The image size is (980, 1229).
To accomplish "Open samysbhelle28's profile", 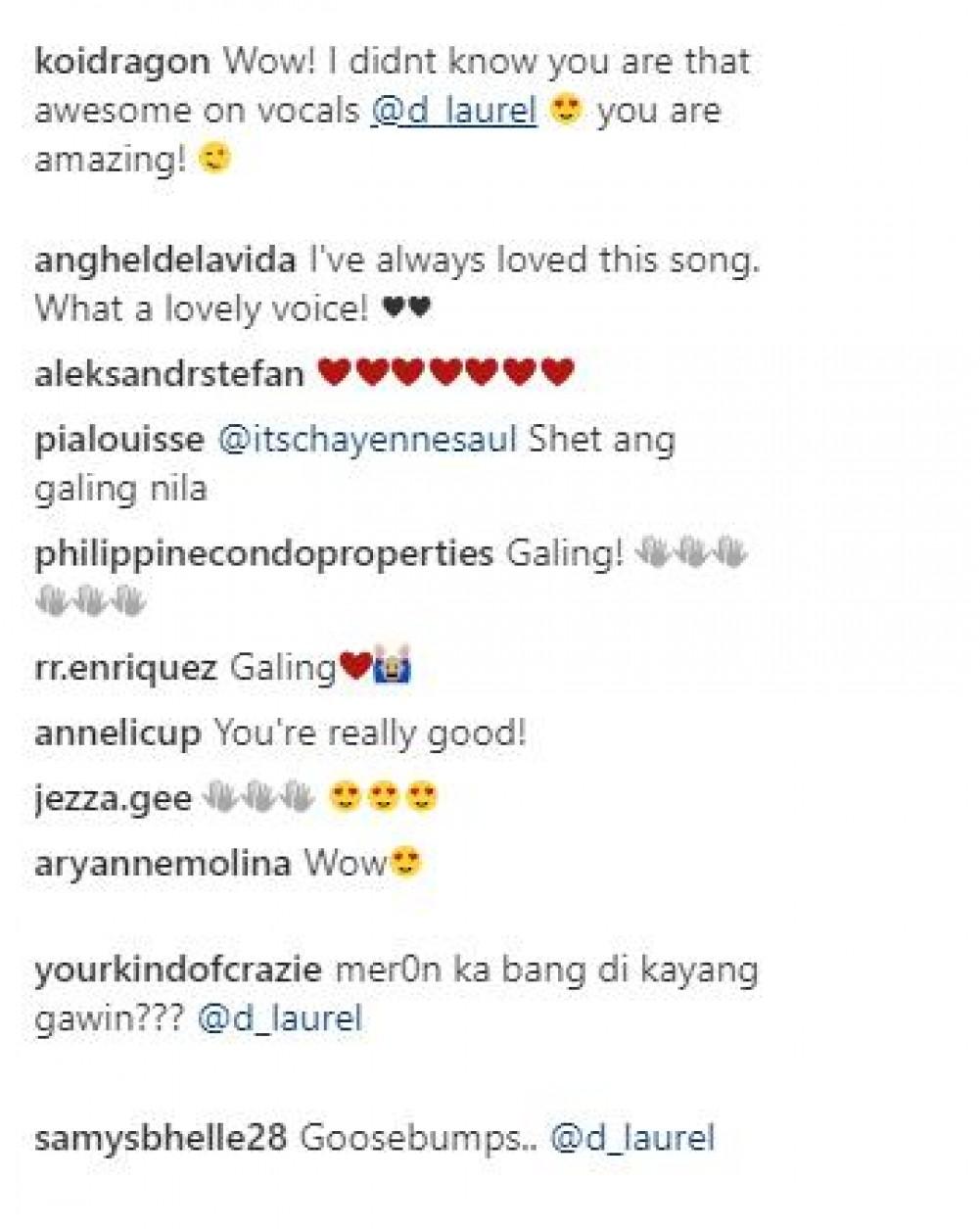I will tap(161, 1139).
